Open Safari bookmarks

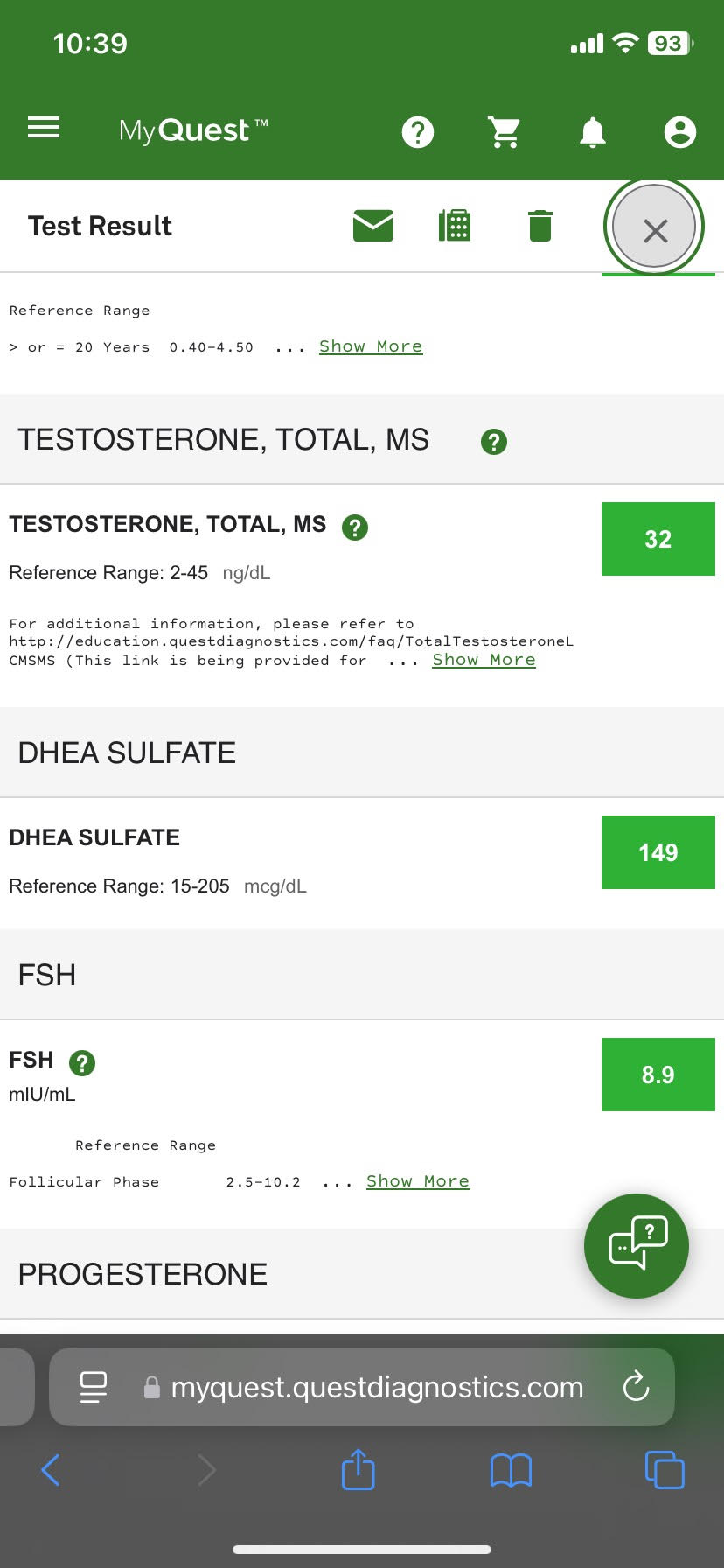pos(512,1470)
